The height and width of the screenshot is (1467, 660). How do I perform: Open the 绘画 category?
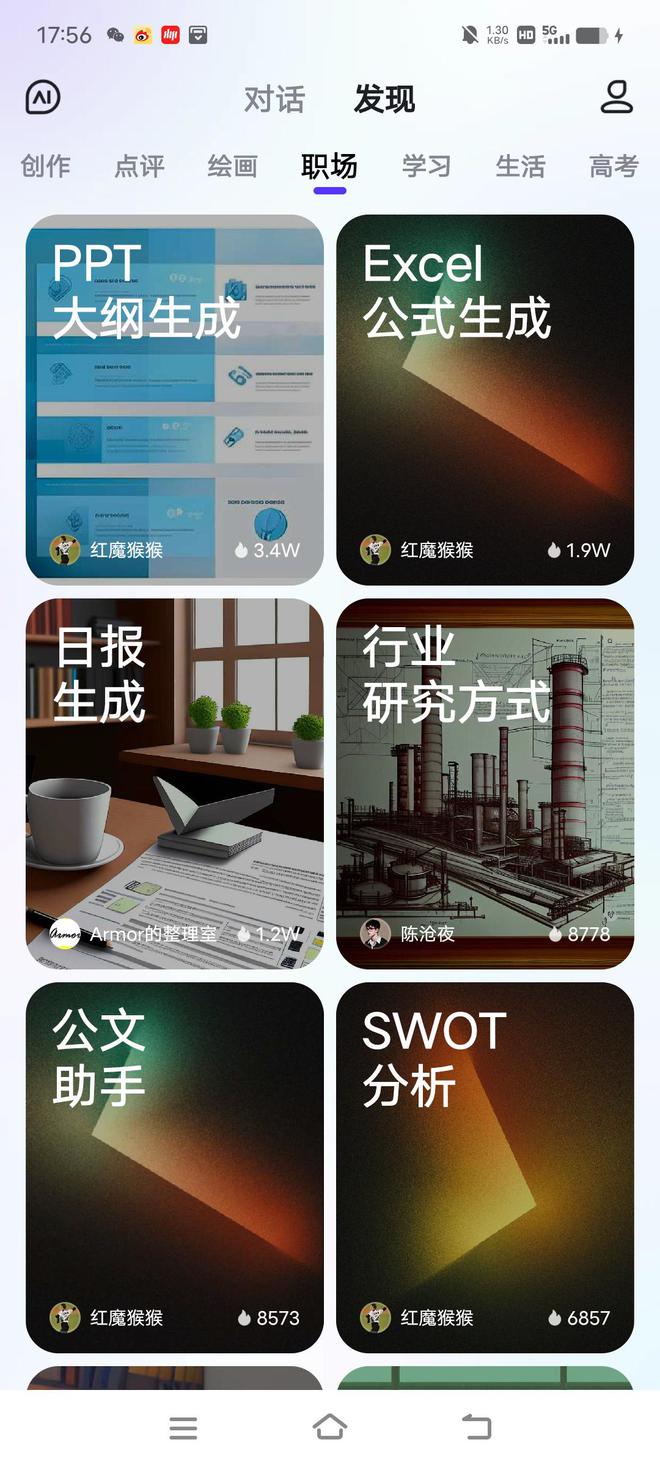(x=233, y=166)
